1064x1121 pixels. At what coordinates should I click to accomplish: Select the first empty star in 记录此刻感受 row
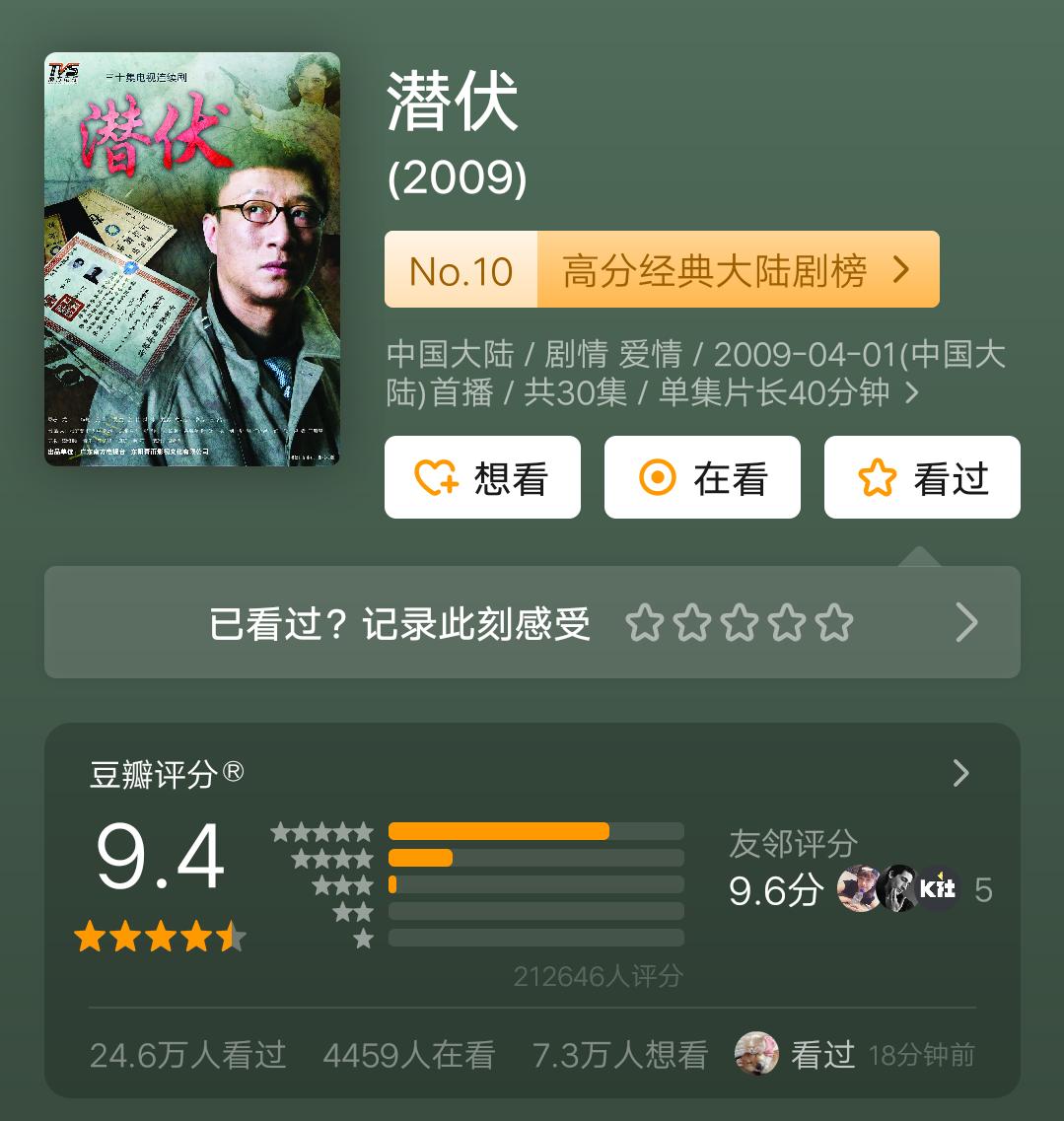[x=647, y=622]
